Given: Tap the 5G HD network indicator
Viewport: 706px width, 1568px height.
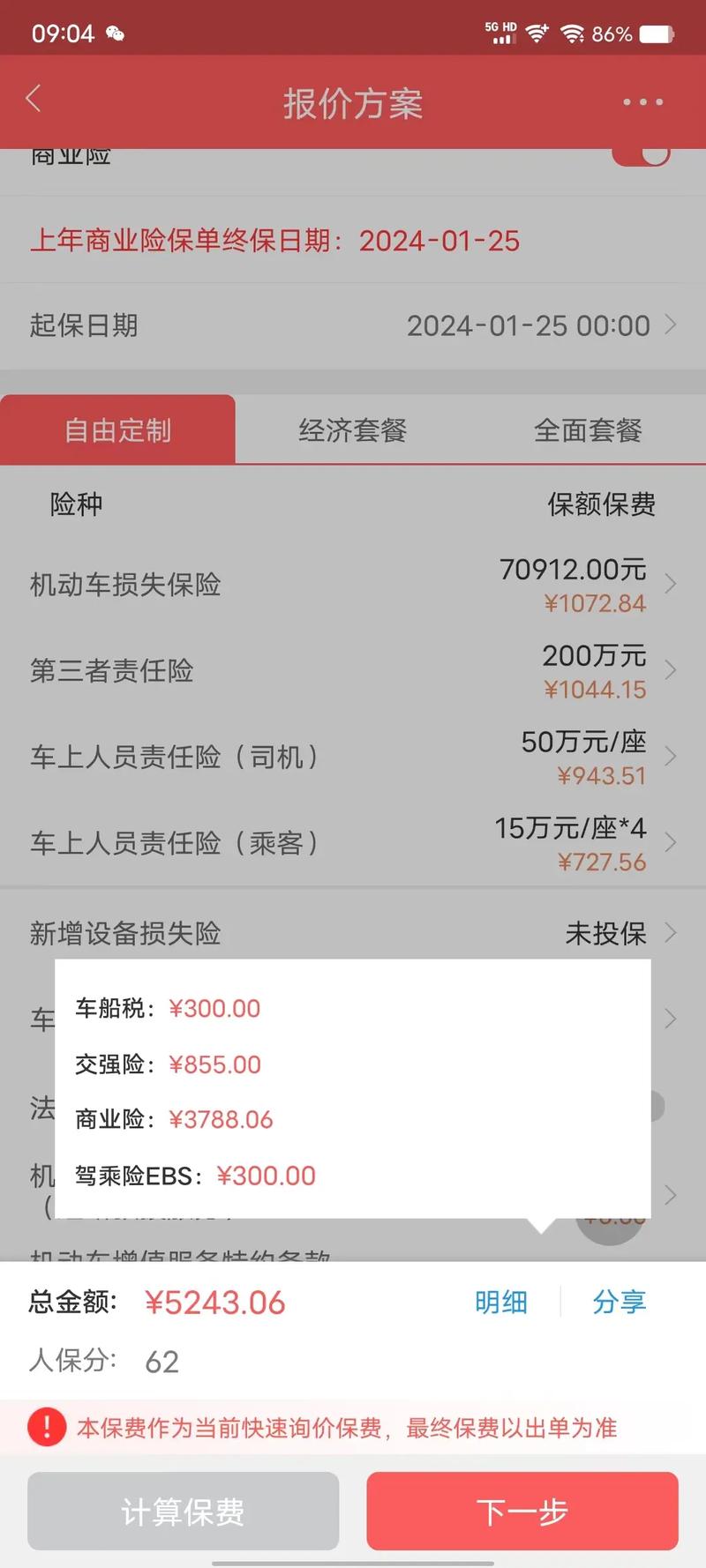Looking at the screenshot, I should [499, 26].
